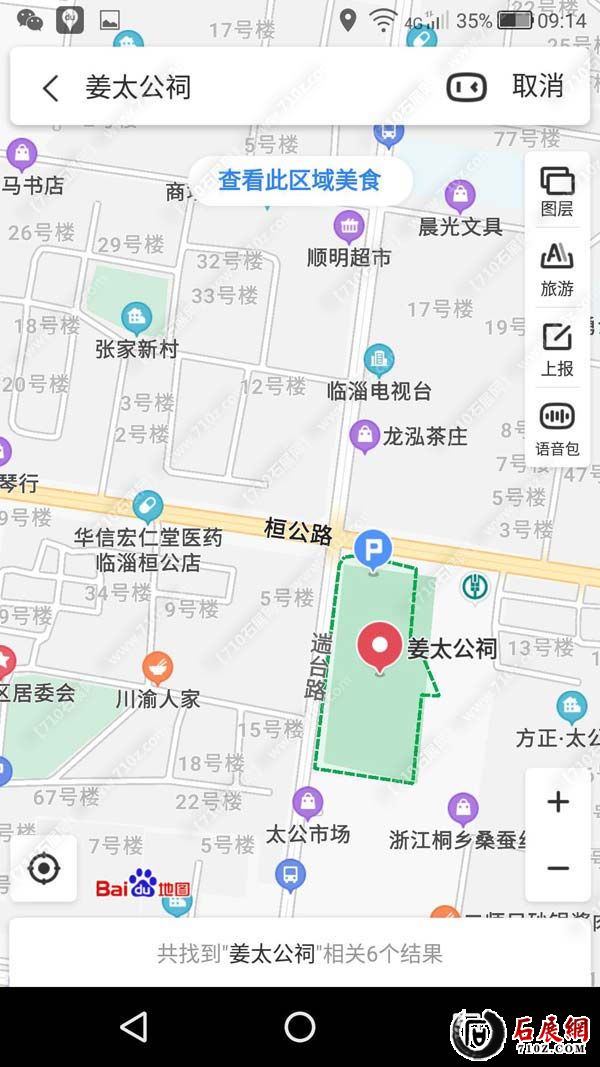Expand the 姜太公祠 search results panel
The image size is (600, 1067).
300,953
